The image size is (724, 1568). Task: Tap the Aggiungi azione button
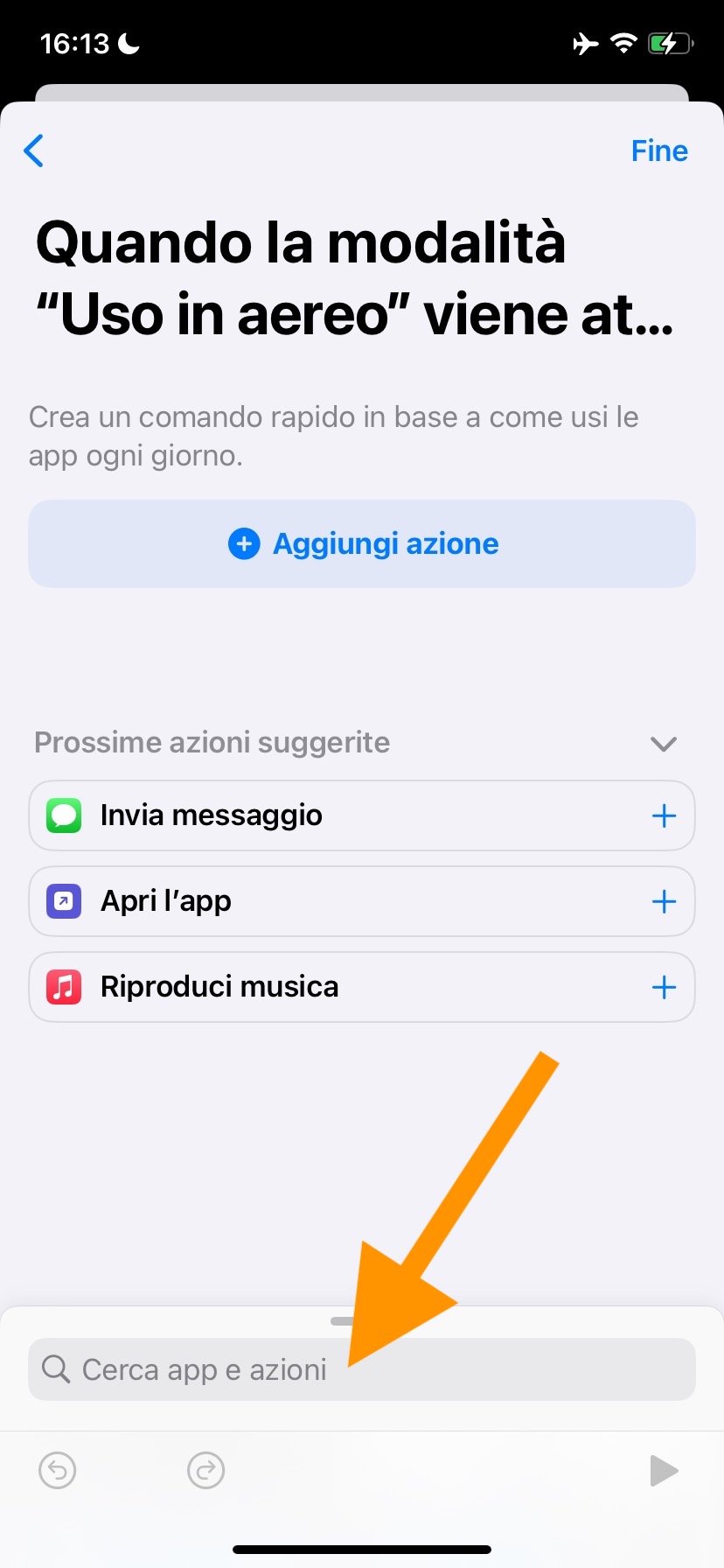[x=362, y=543]
